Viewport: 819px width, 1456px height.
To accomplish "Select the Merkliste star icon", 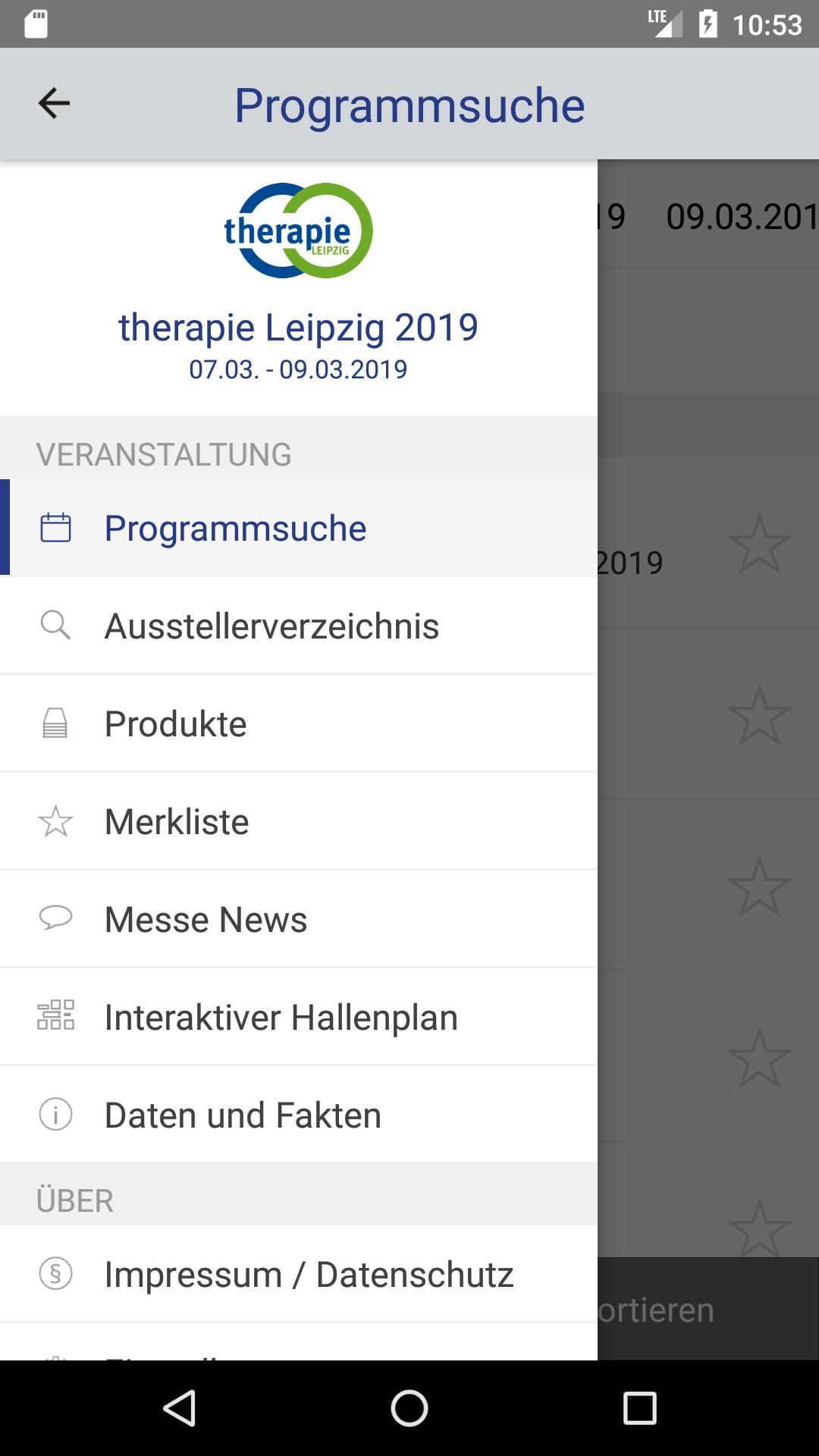I will coord(54,821).
